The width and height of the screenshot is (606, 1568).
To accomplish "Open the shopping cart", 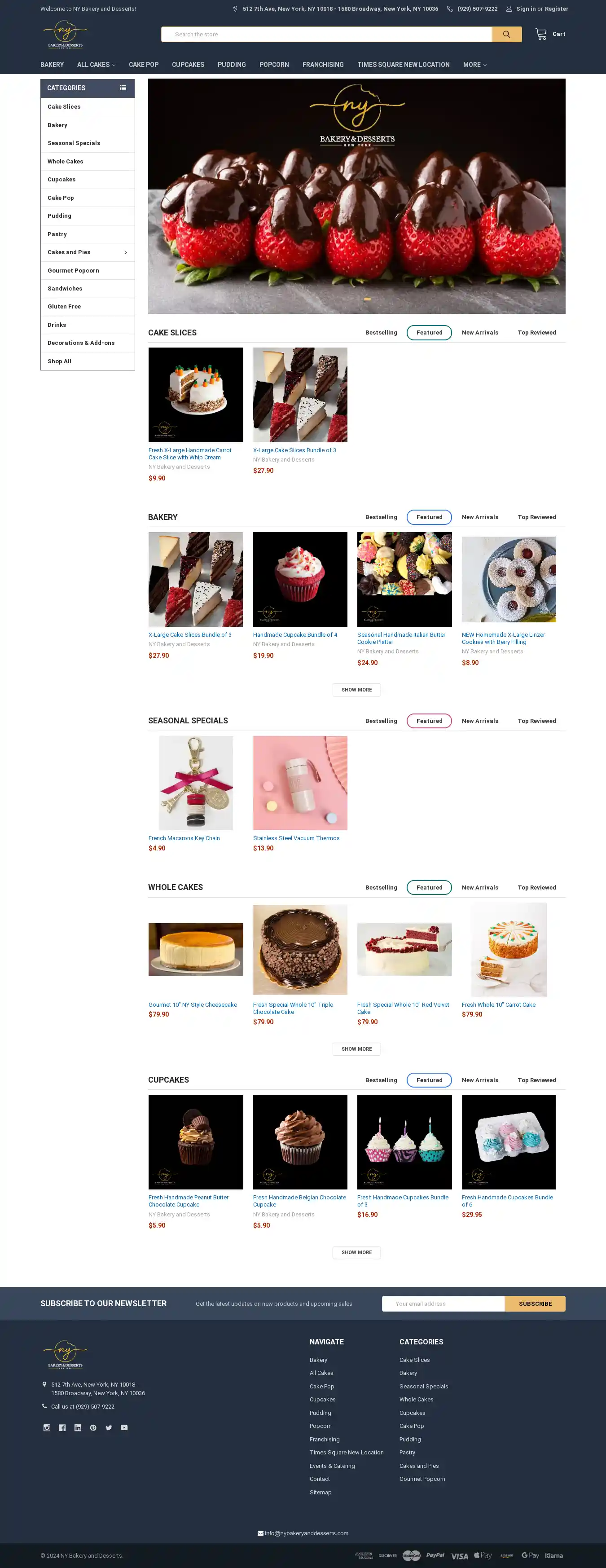I will click(x=550, y=34).
